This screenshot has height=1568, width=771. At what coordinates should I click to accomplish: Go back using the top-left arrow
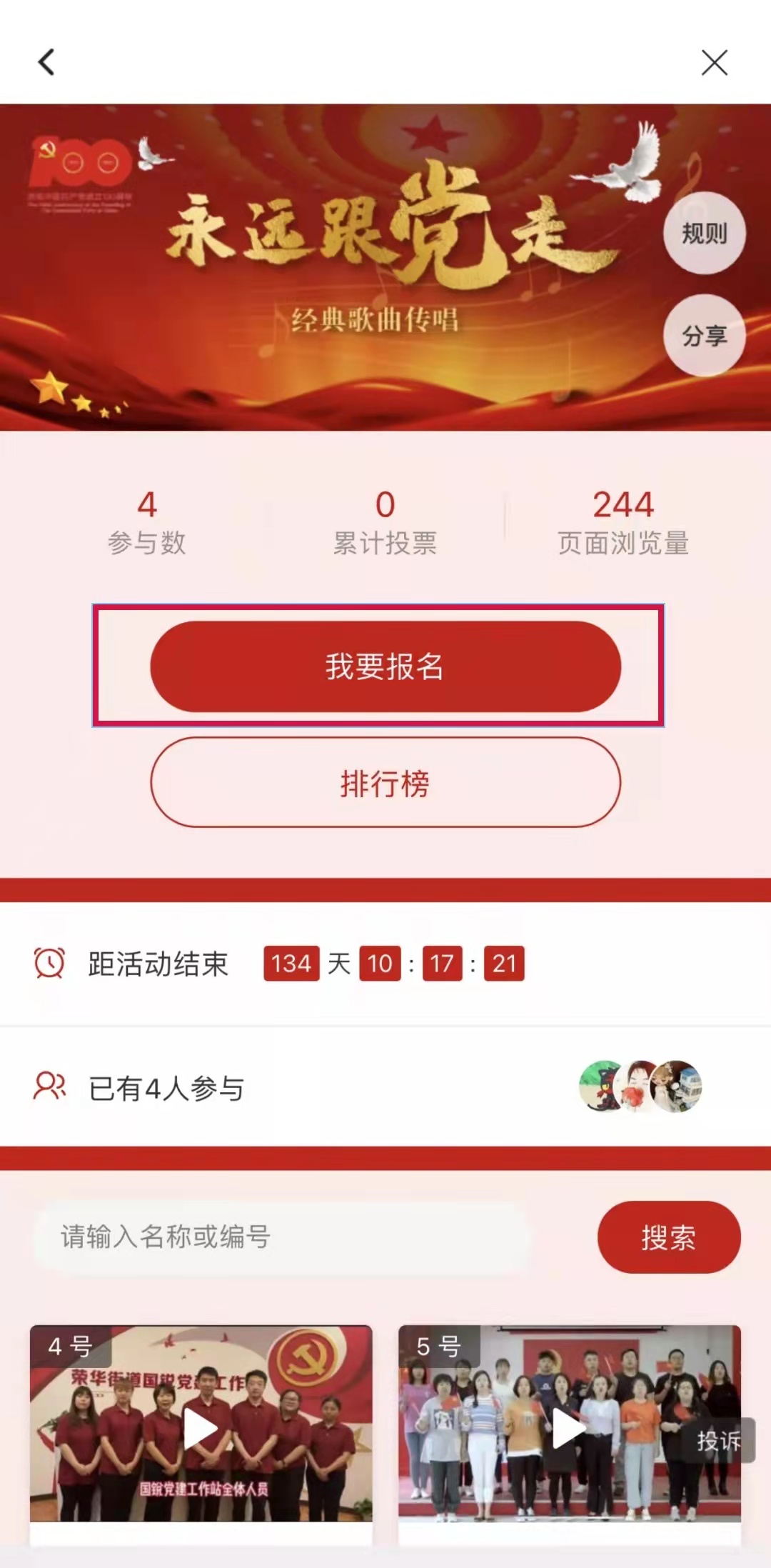pos(46,62)
